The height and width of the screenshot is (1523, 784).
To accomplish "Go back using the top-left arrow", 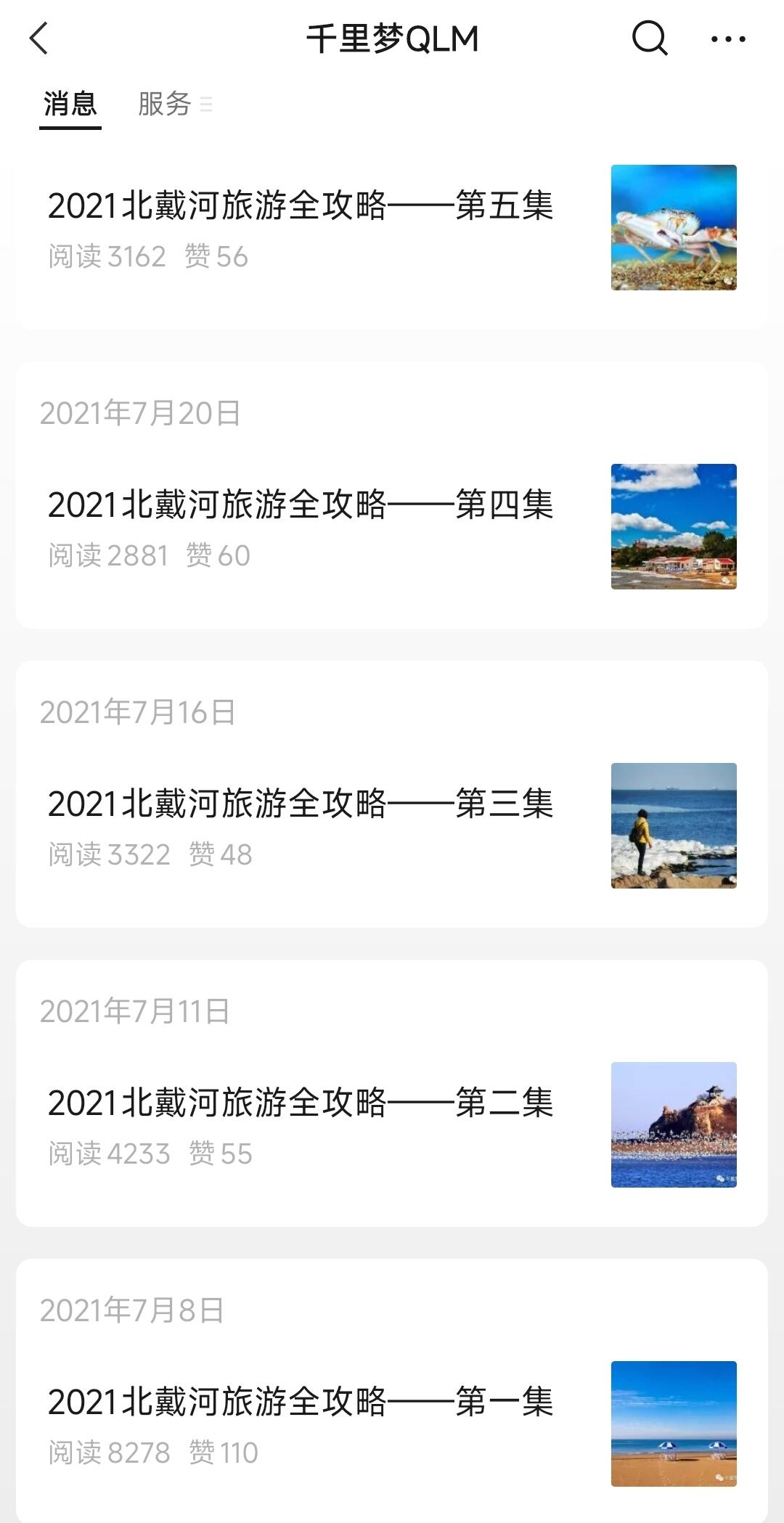I will pyautogui.click(x=39, y=38).
